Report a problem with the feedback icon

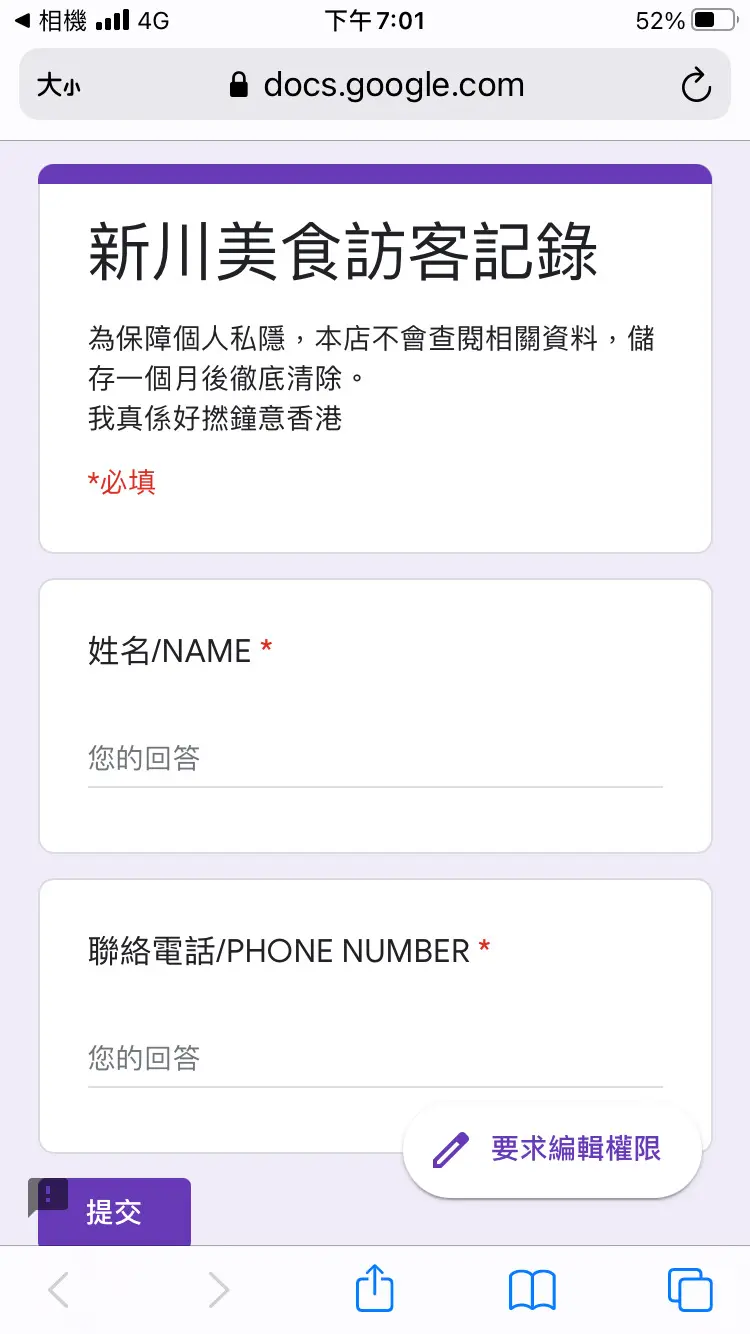click(x=51, y=1194)
